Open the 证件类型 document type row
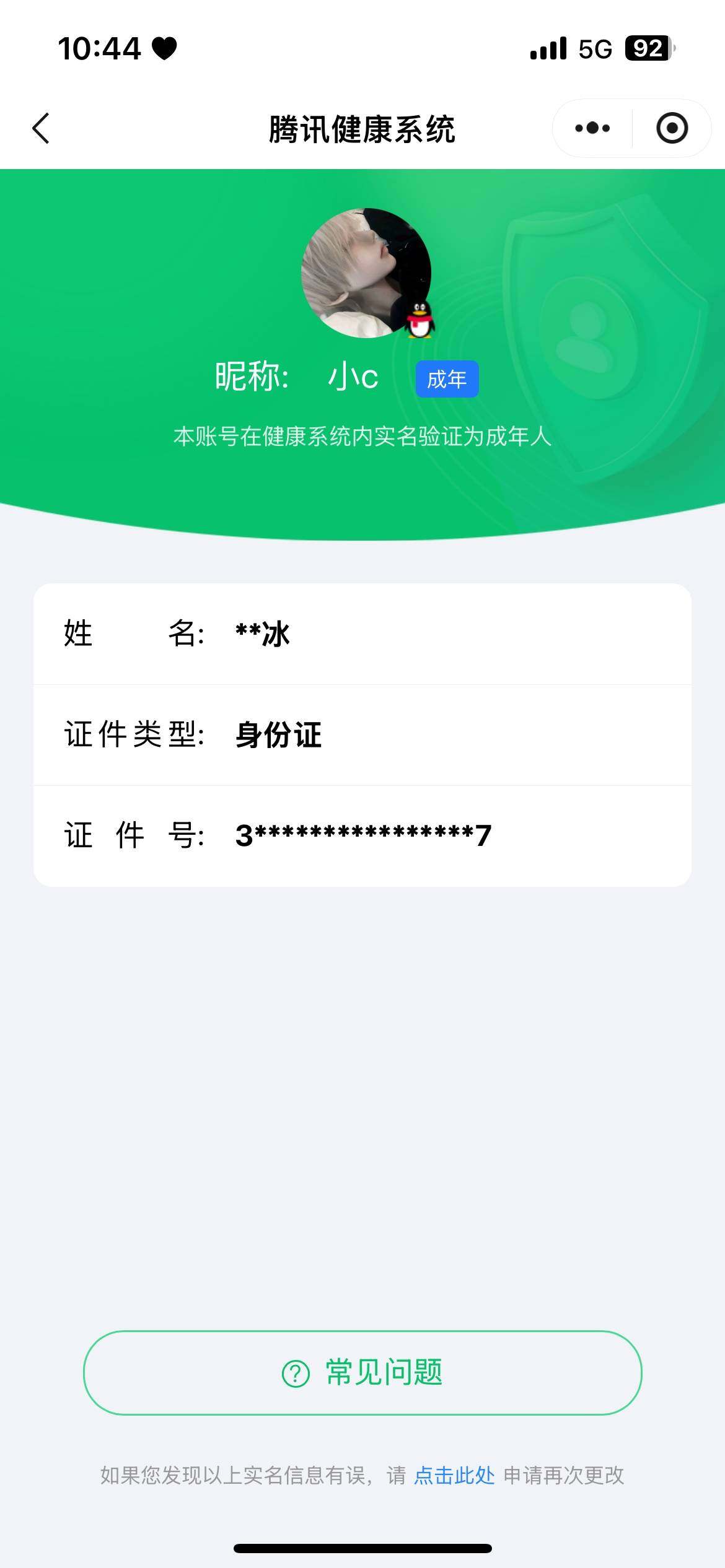Image resolution: width=725 pixels, height=1568 pixels. (362, 734)
